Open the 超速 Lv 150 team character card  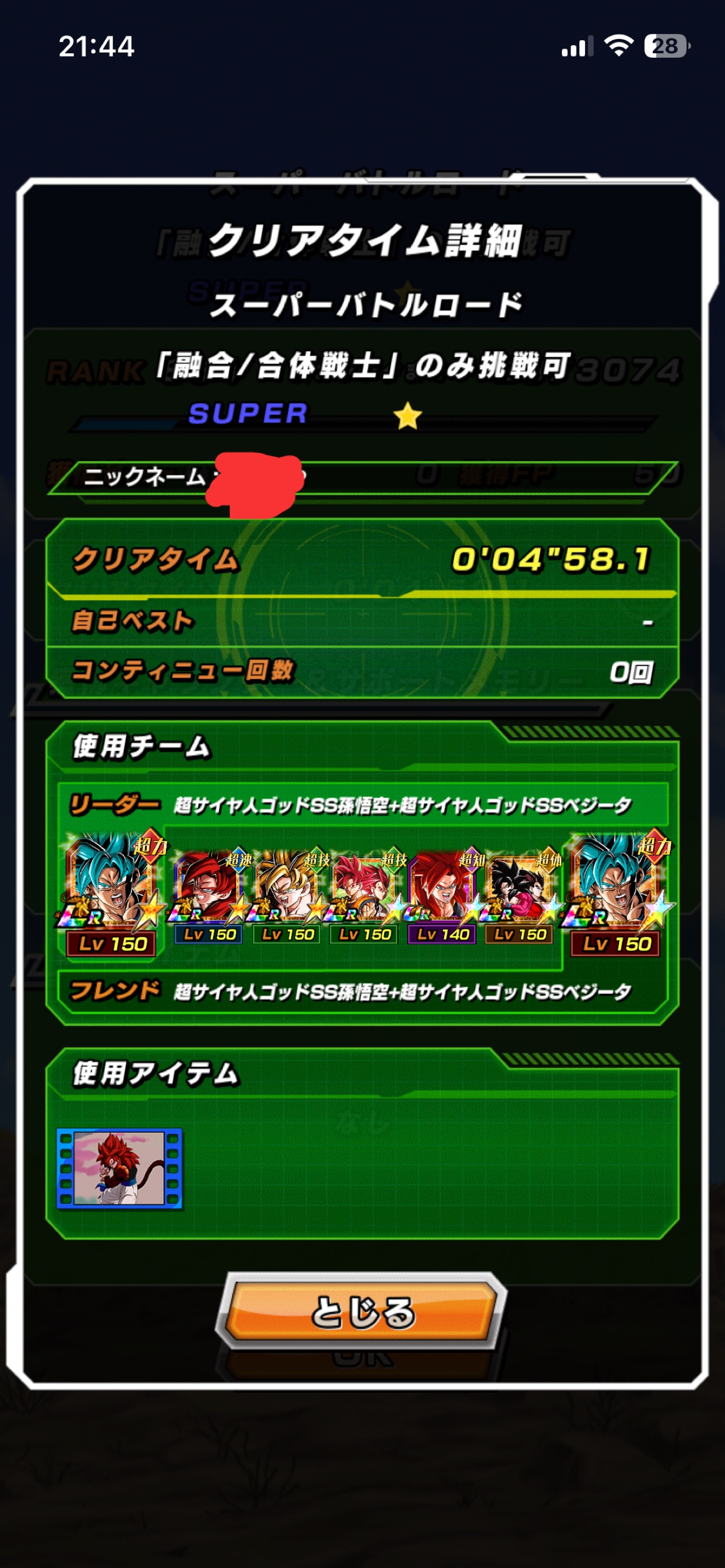pos(209,896)
